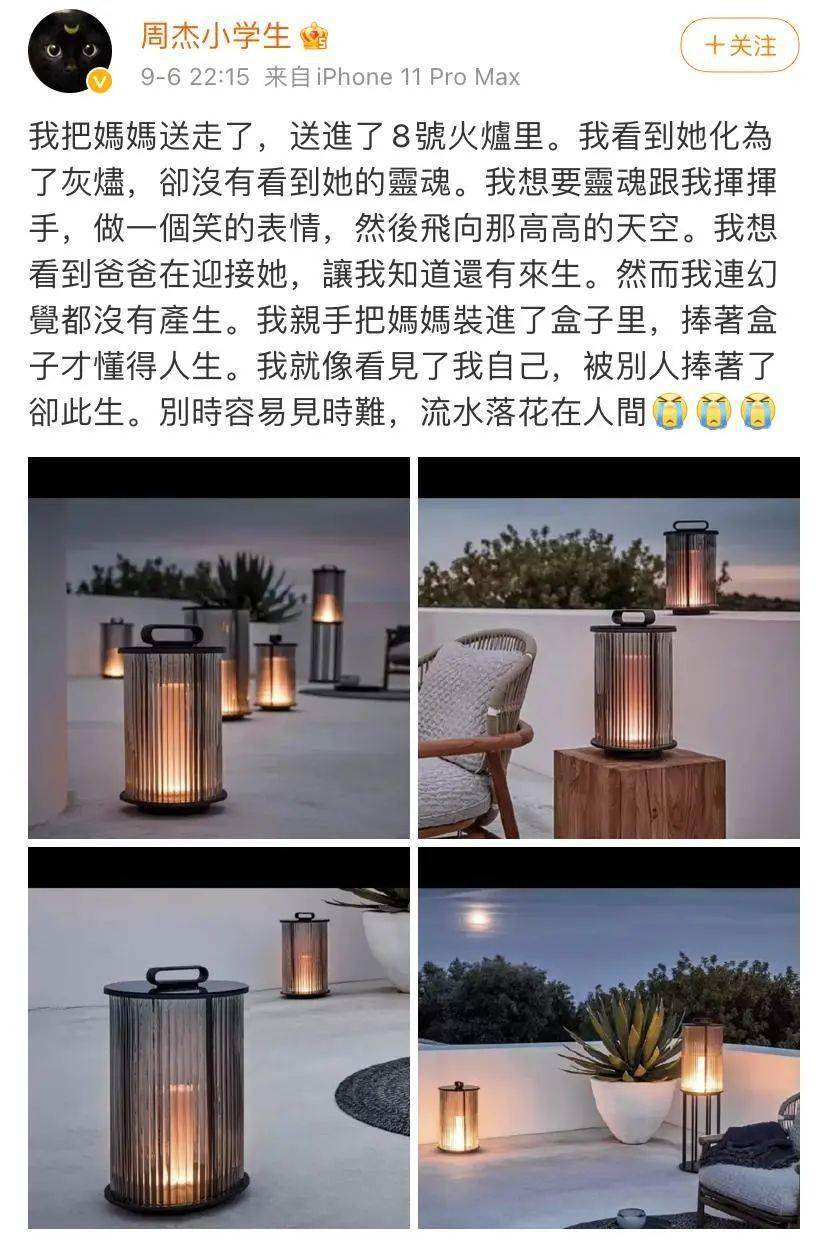
Task: Open the photo with the moon and agave plant
Action: tap(608, 1038)
